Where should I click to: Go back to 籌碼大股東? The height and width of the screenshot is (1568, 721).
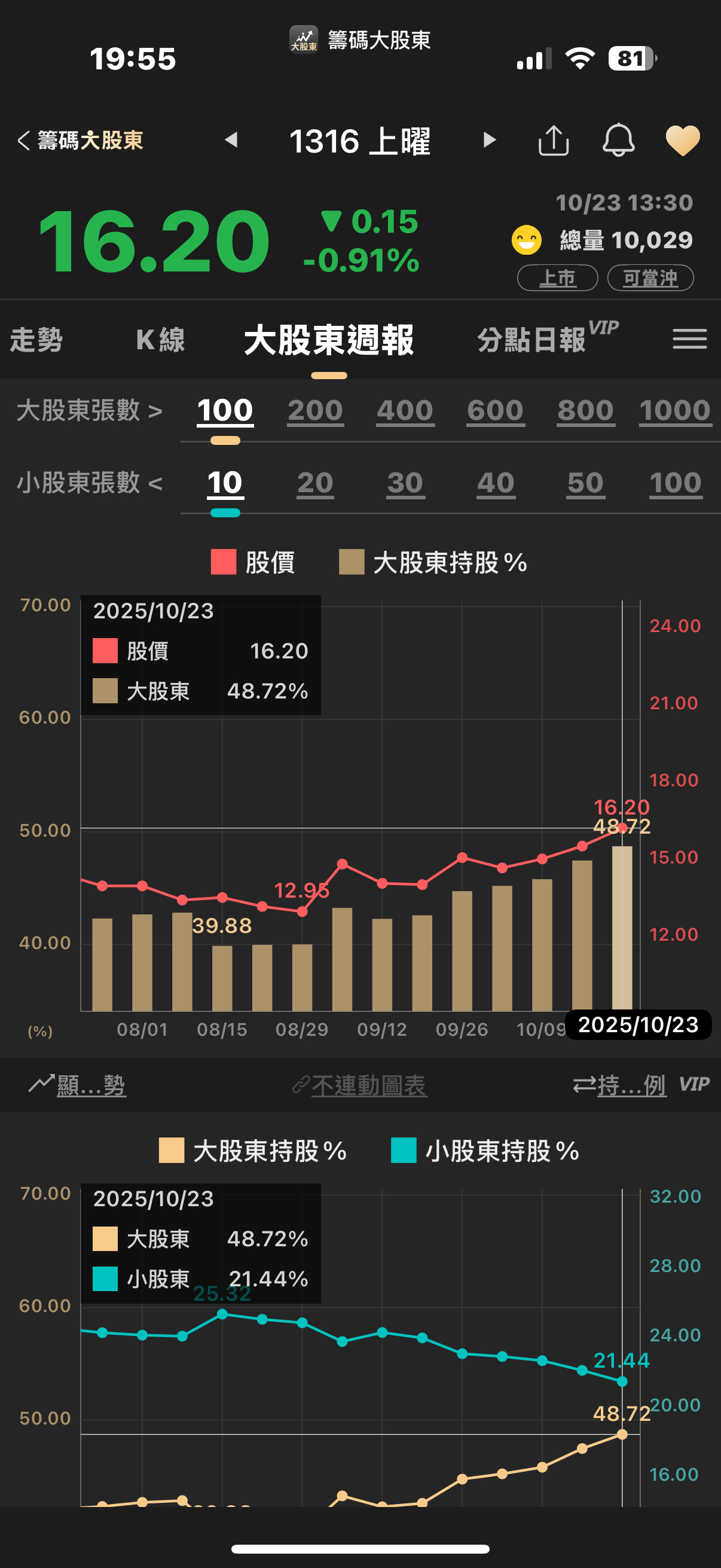[x=80, y=141]
